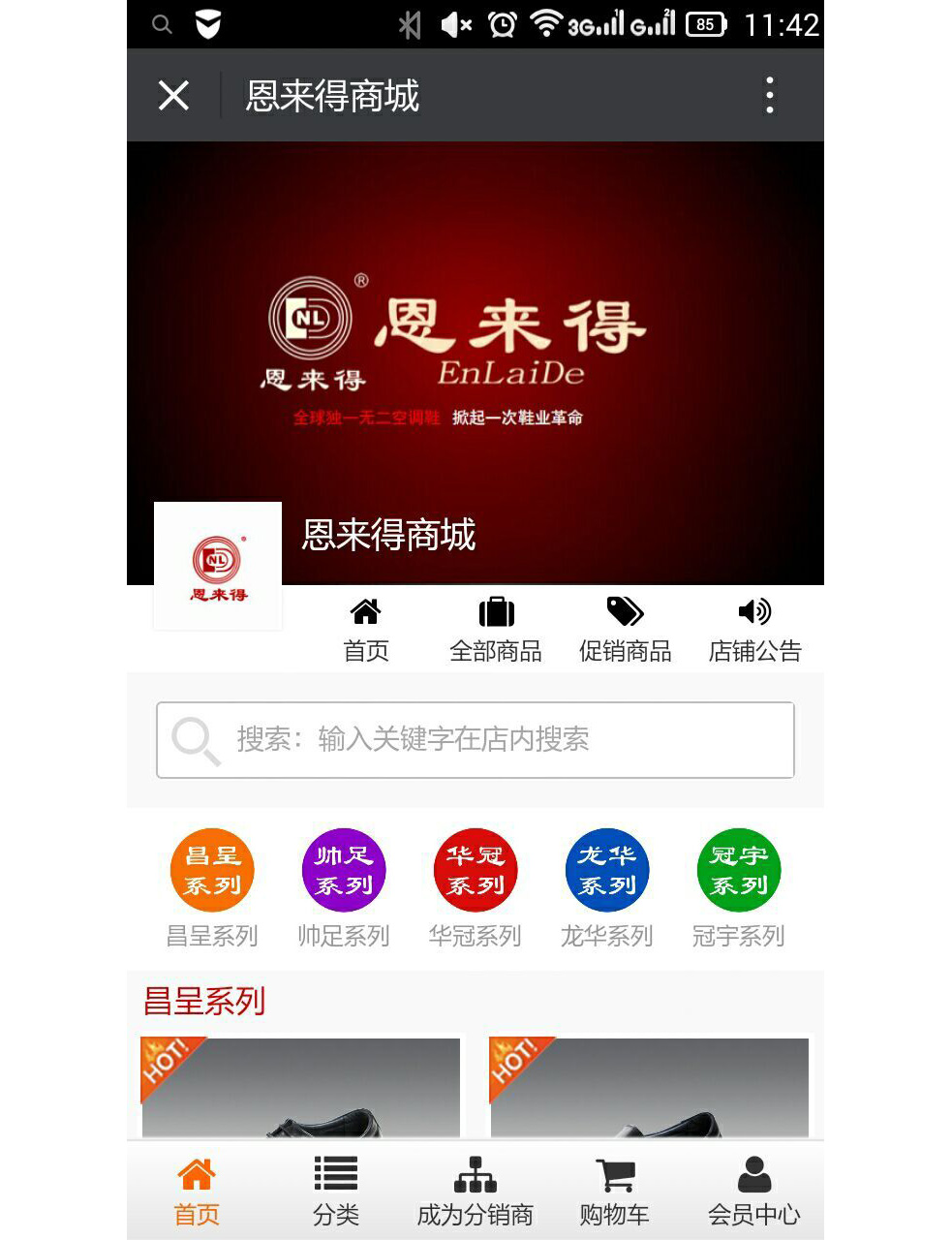952x1240 pixels.
Task: Open 店铺公告 store announcements
Action: click(x=755, y=630)
